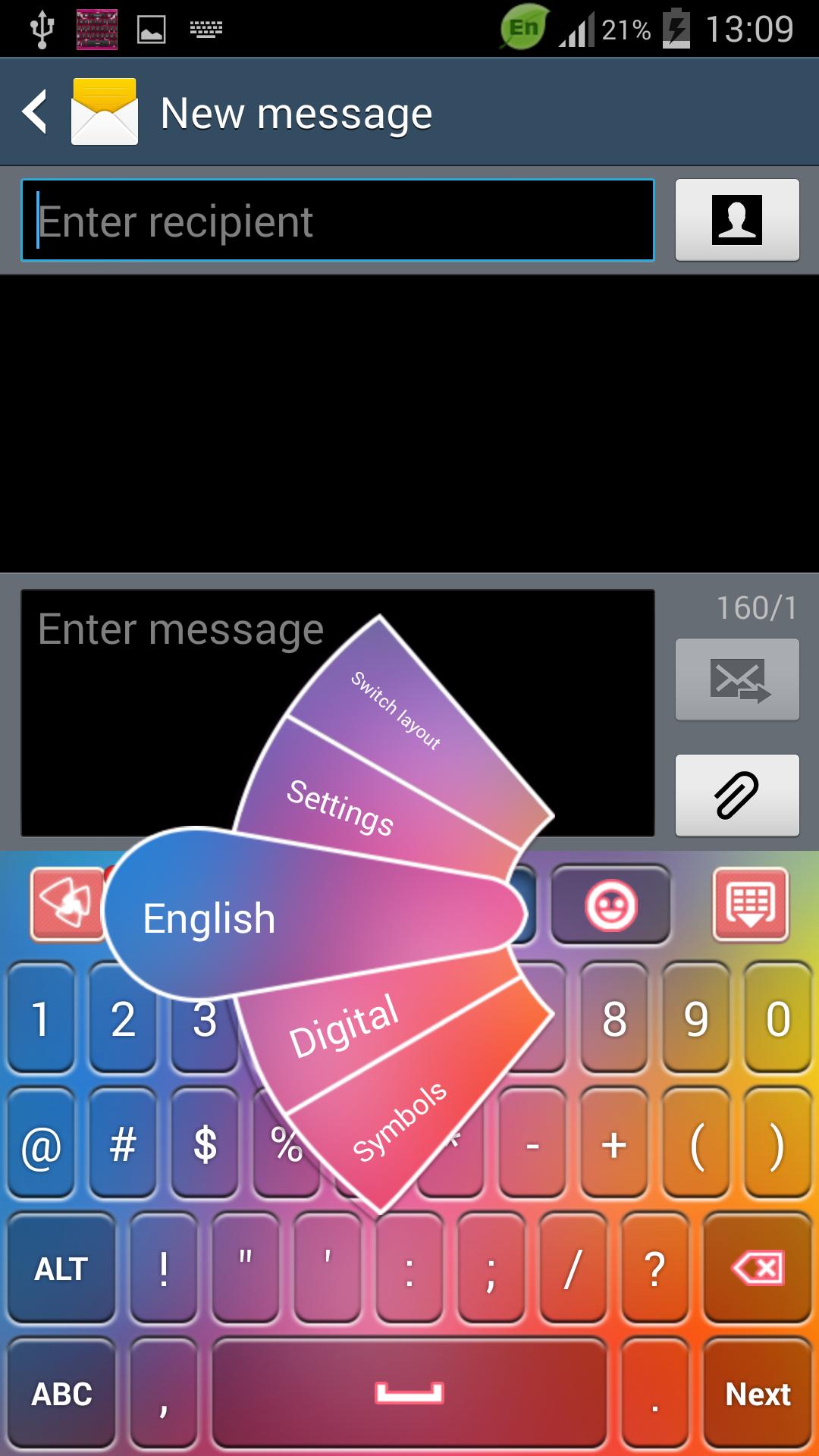Screen dimensions: 819x1456
Task: Focus the Enter recipient field
Action: (337, 221)
